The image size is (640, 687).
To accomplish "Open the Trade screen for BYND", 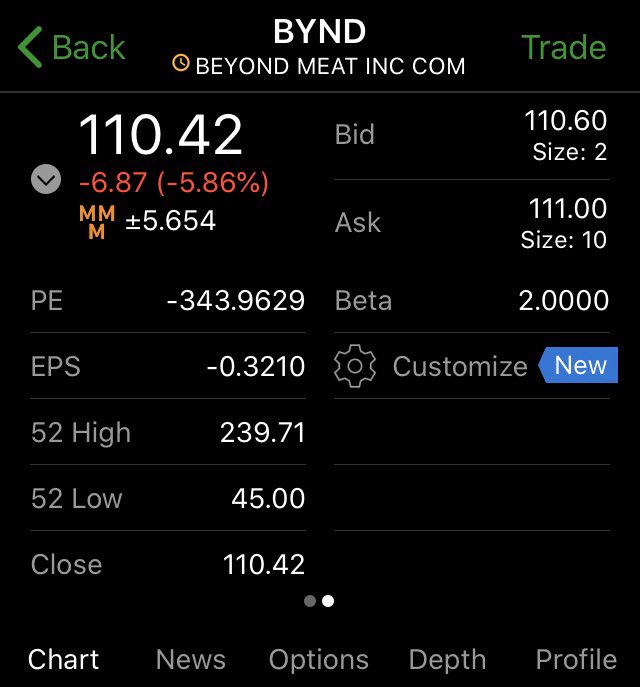I will coord(563,48).
